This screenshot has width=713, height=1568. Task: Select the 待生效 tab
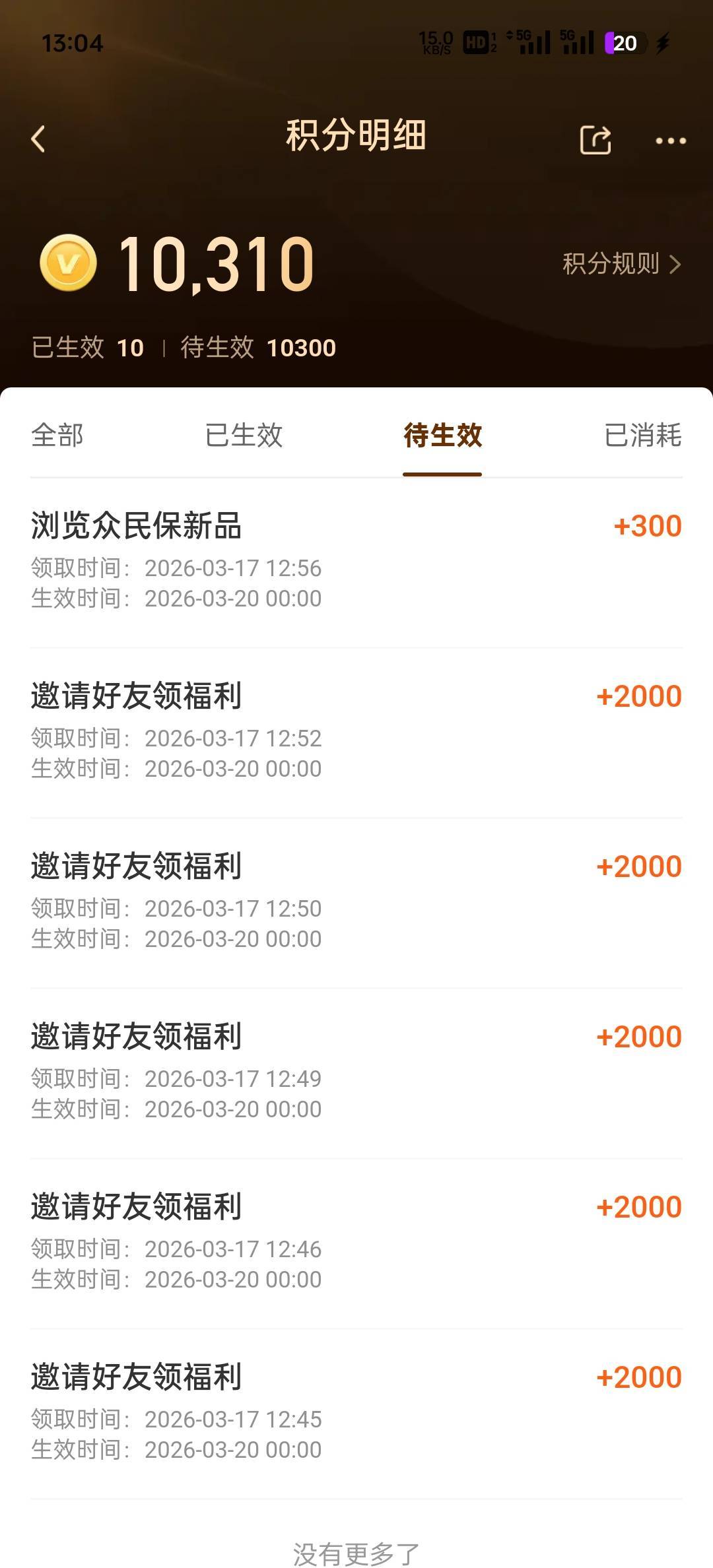pos(442,436)
